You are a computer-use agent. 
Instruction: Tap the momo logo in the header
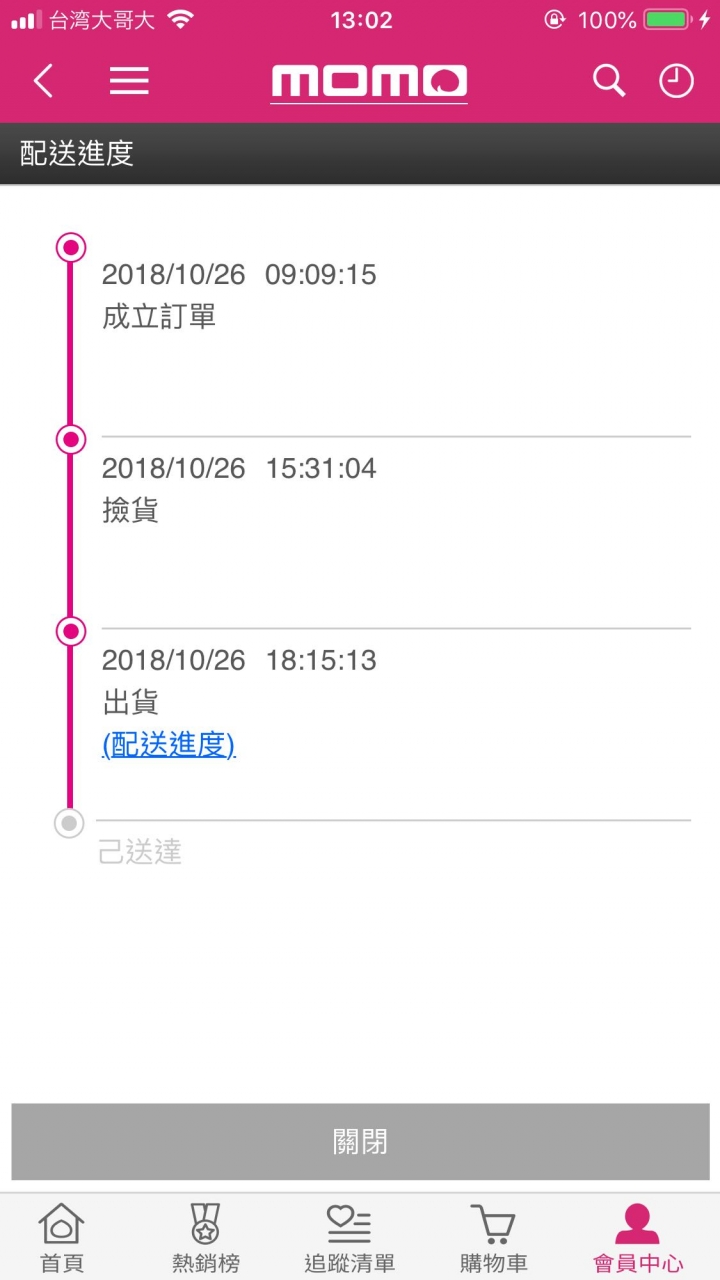[x=369, y=82]
